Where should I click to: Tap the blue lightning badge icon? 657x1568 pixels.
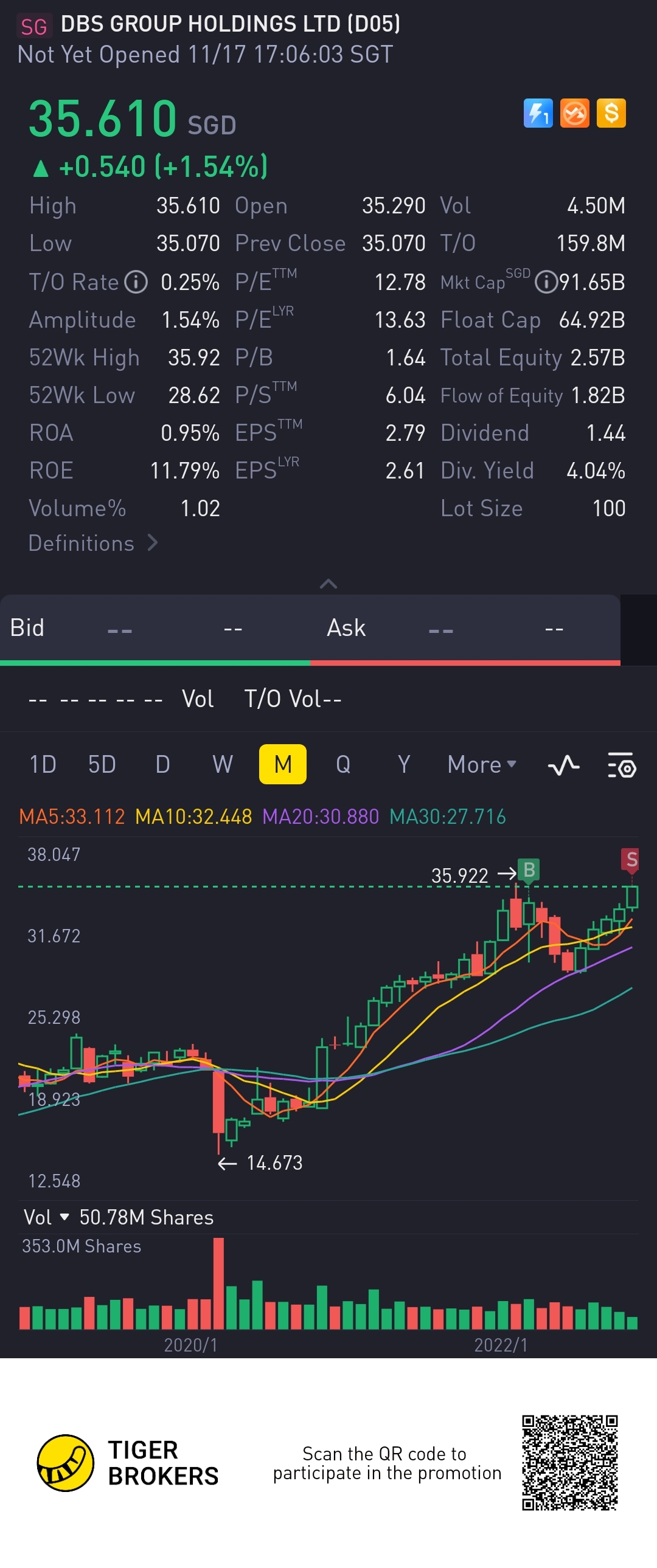tap(538, 113)
